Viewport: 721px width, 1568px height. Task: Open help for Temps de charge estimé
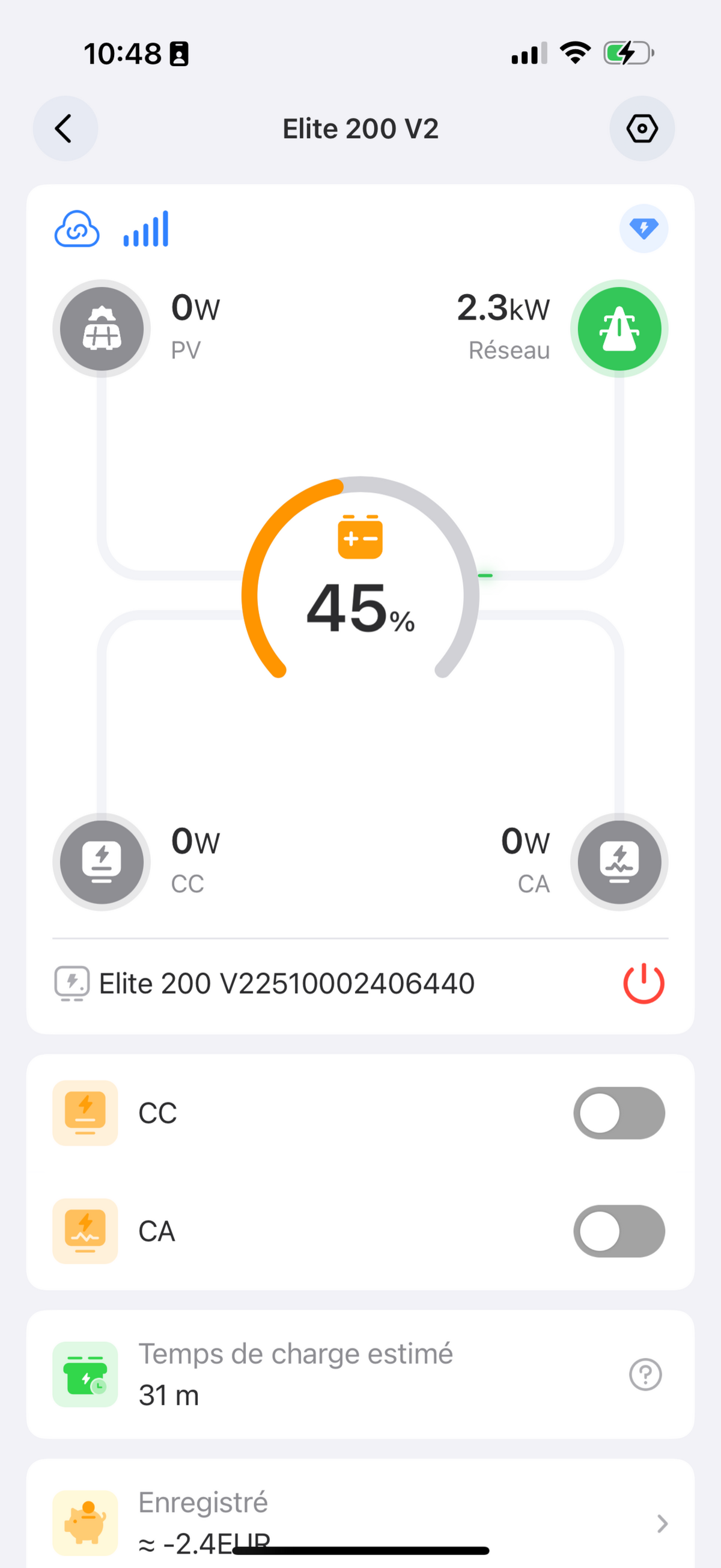[645, 1374]
